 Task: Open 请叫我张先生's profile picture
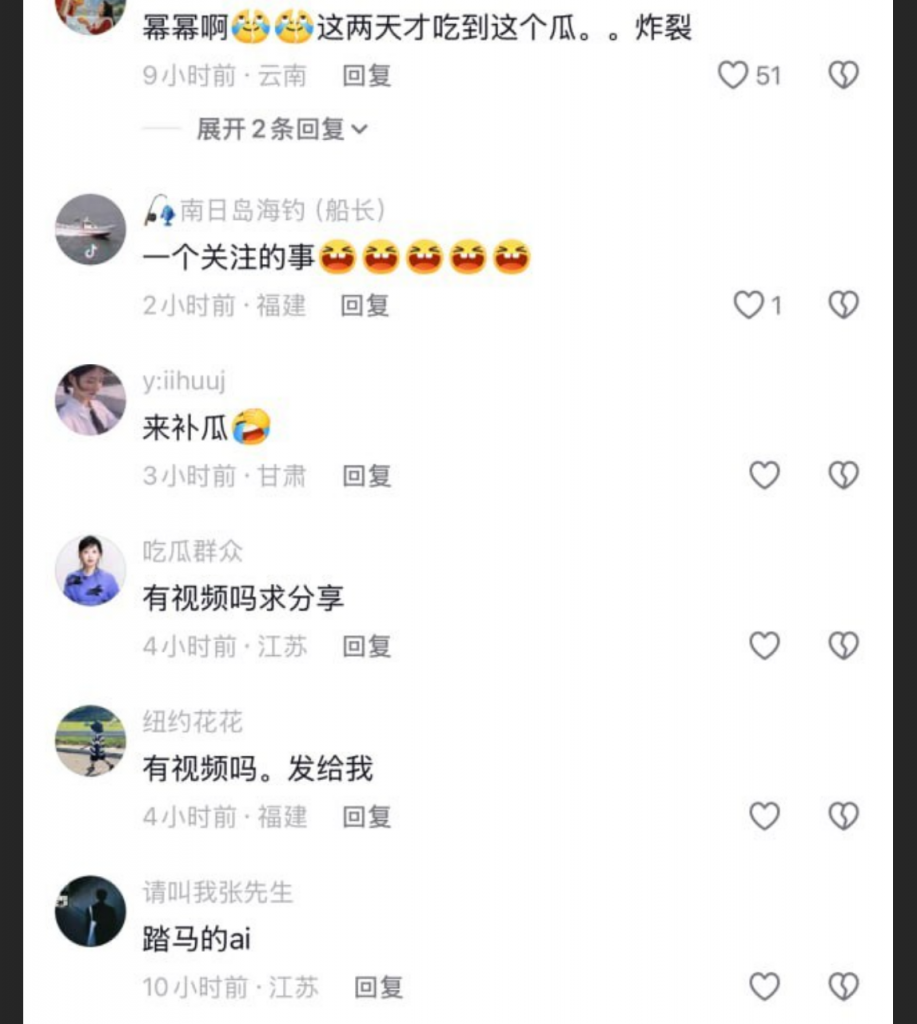(90, 911)
